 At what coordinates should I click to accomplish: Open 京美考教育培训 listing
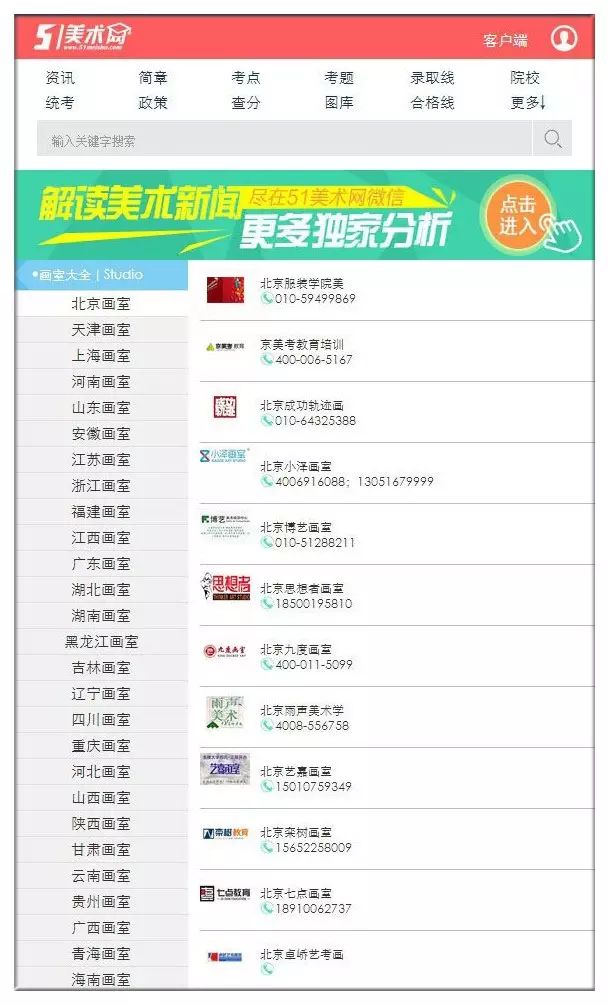tap(301, 344)
